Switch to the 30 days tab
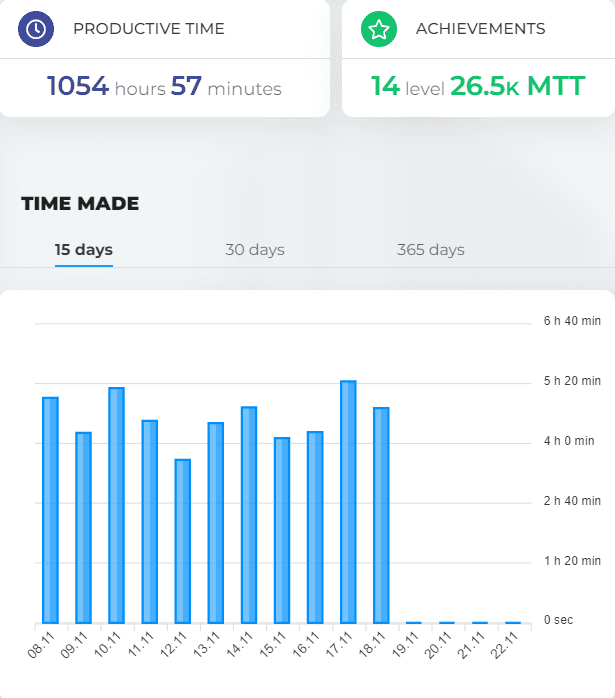Viewport: 615px width, 698px height. pyautogui.click(x=254, y=250)
